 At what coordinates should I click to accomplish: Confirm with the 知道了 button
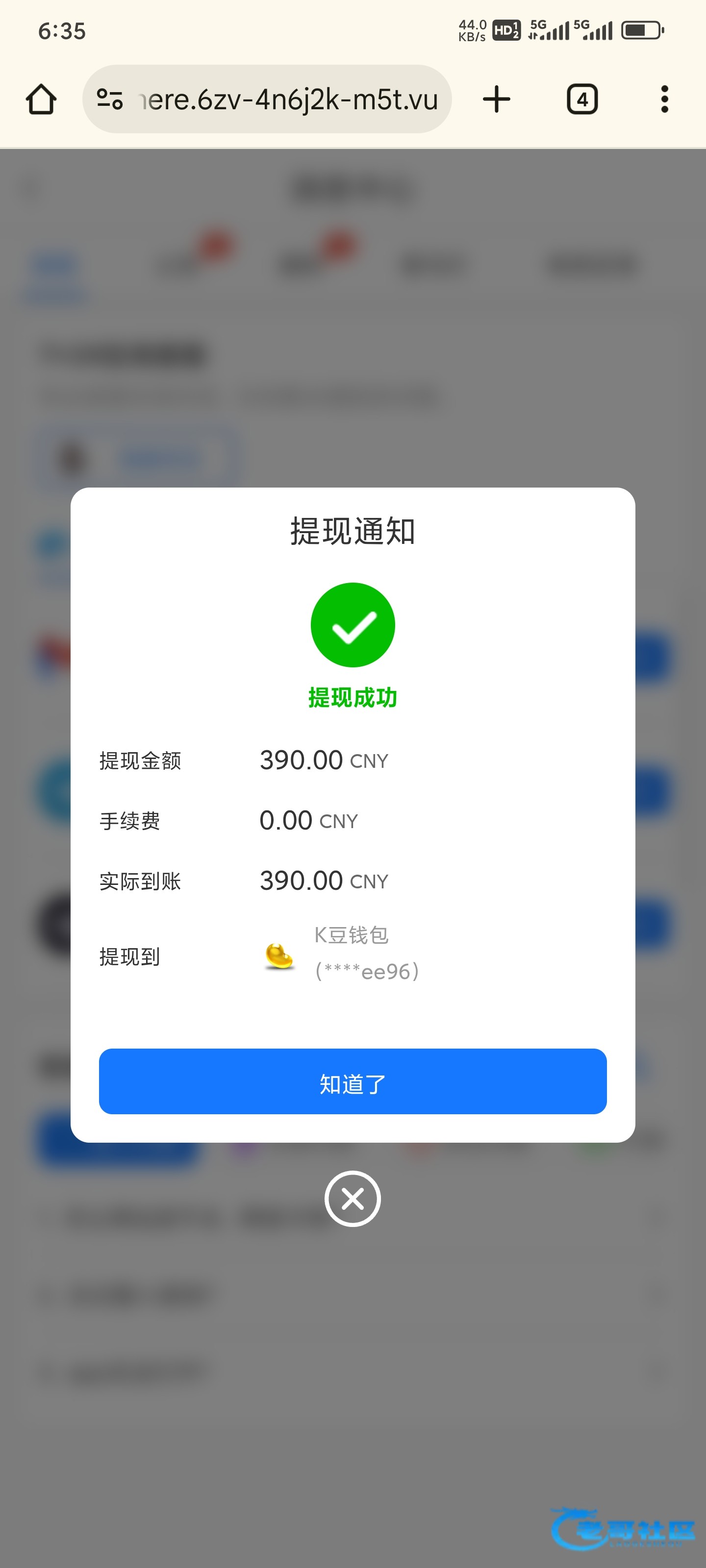coord(353,1081)
